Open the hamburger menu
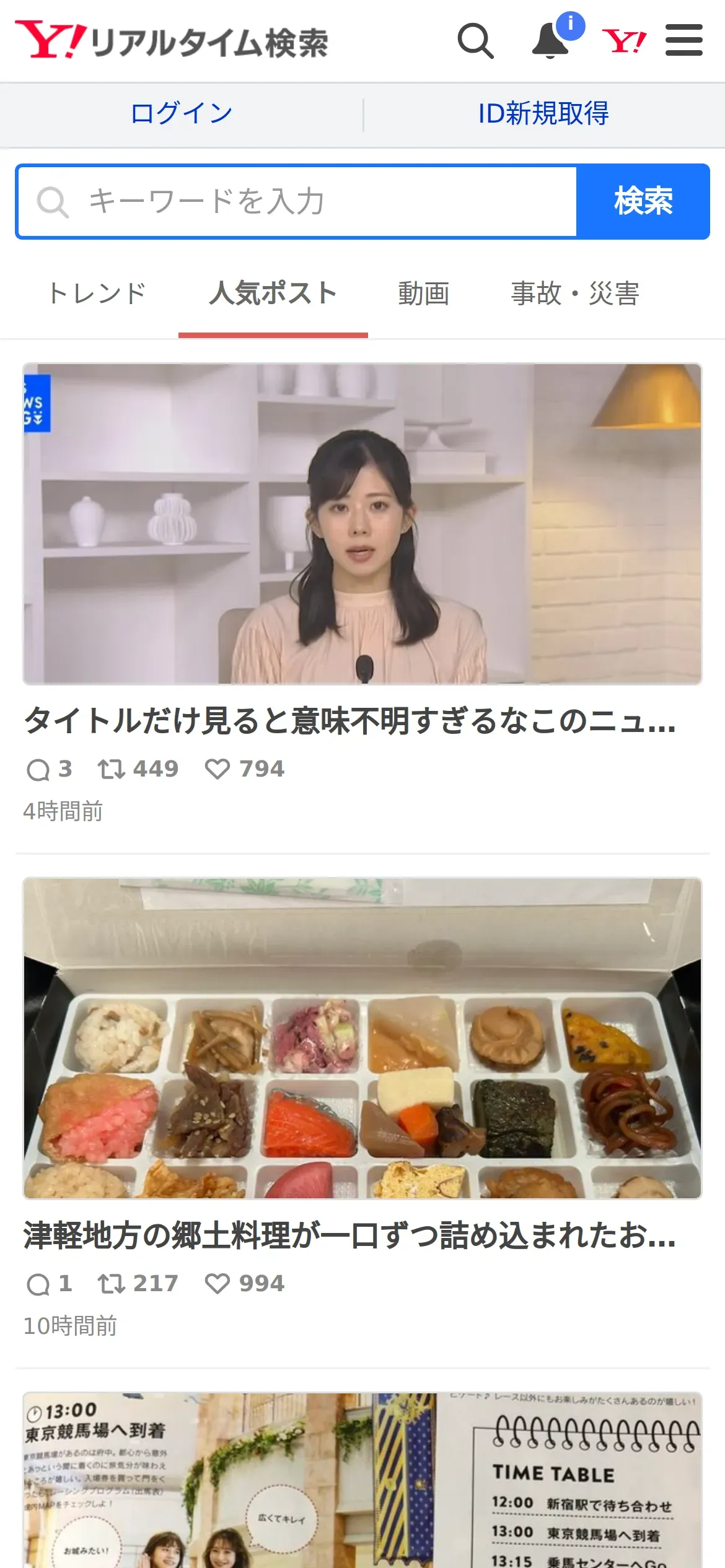The height and width of the screenshot is (1568, 725). point(683,41)
